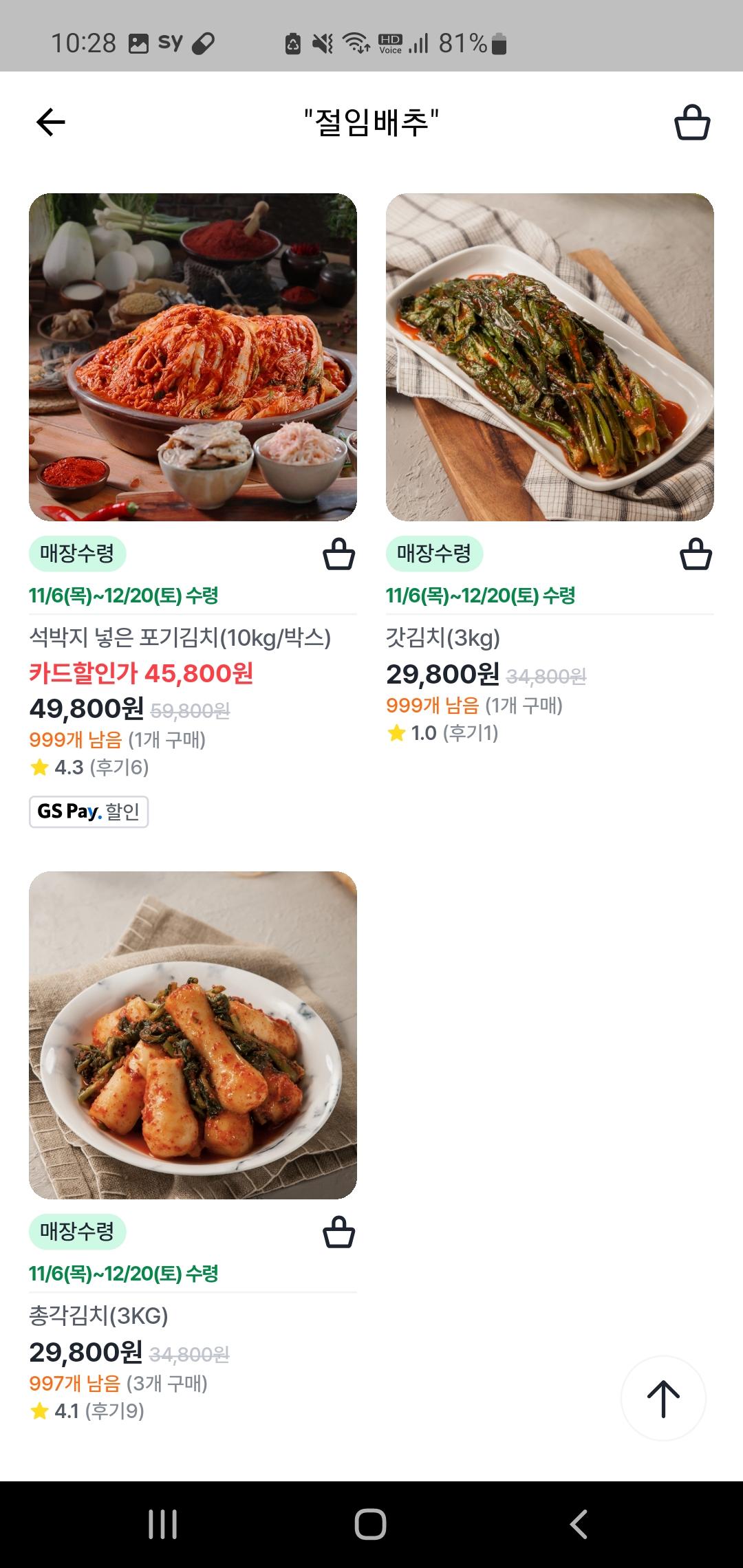View the 갓김치(3kg) product
Image resolution: width=743 pixels, height=1568 pixels.
coord(550,357)
